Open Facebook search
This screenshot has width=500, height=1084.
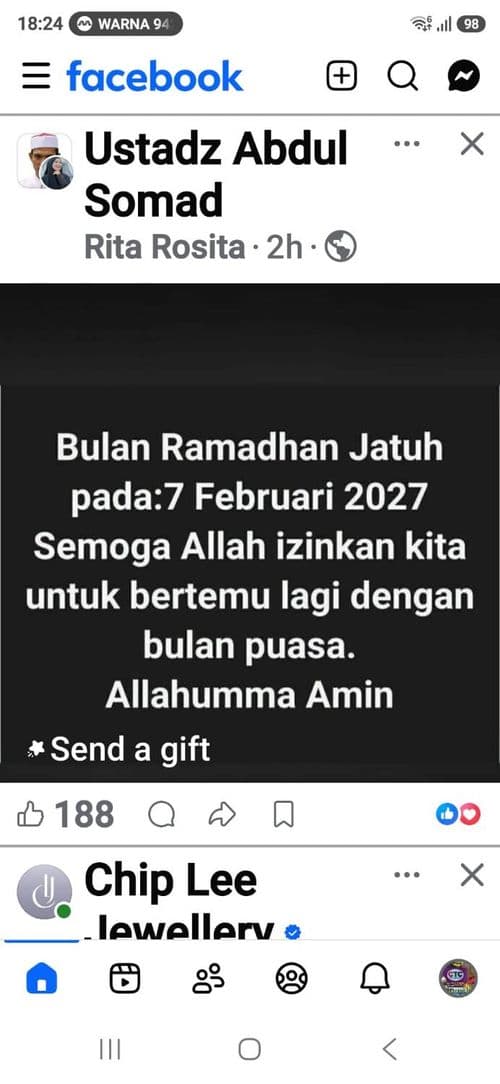pyautogui.click(x=402, y=76)
